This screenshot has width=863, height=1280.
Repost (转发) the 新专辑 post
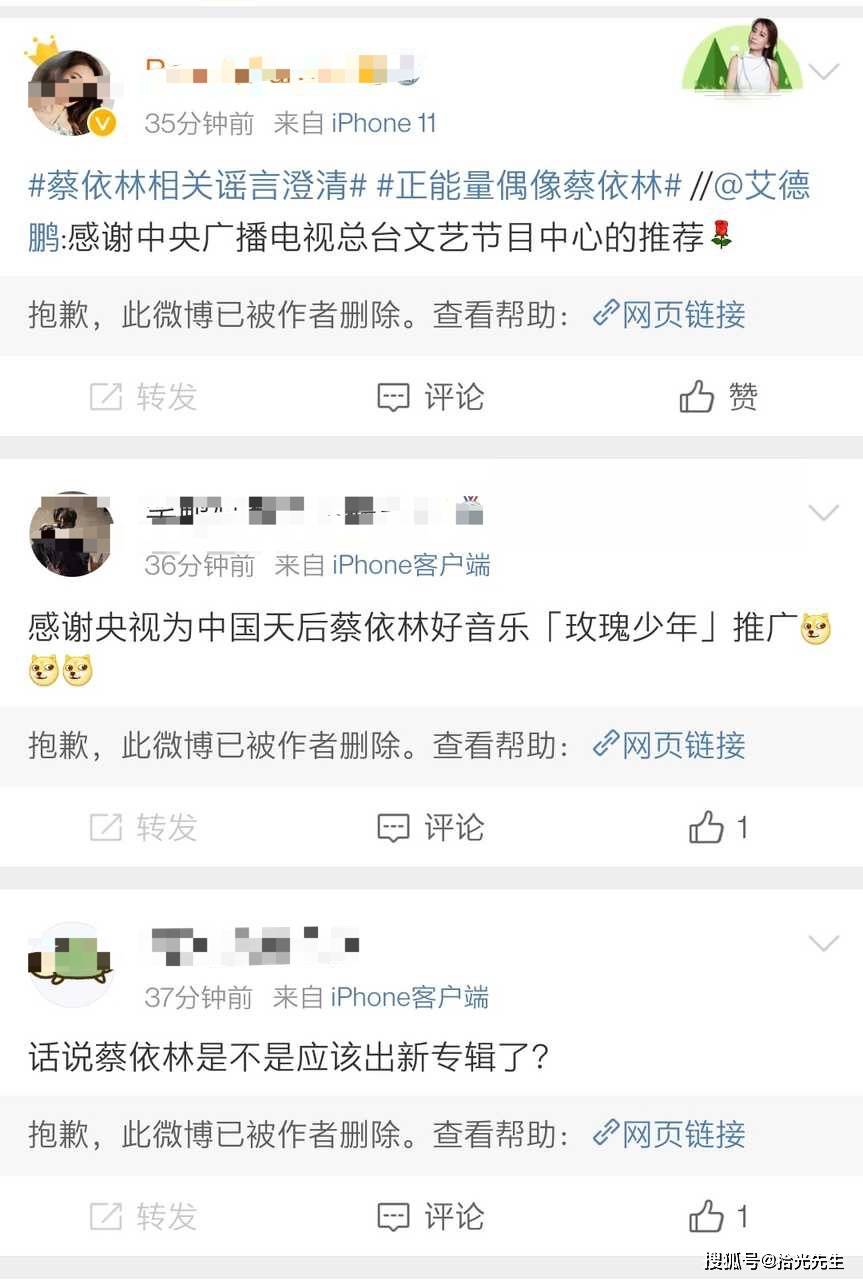pyautogui.click(x=143, y=1216)
